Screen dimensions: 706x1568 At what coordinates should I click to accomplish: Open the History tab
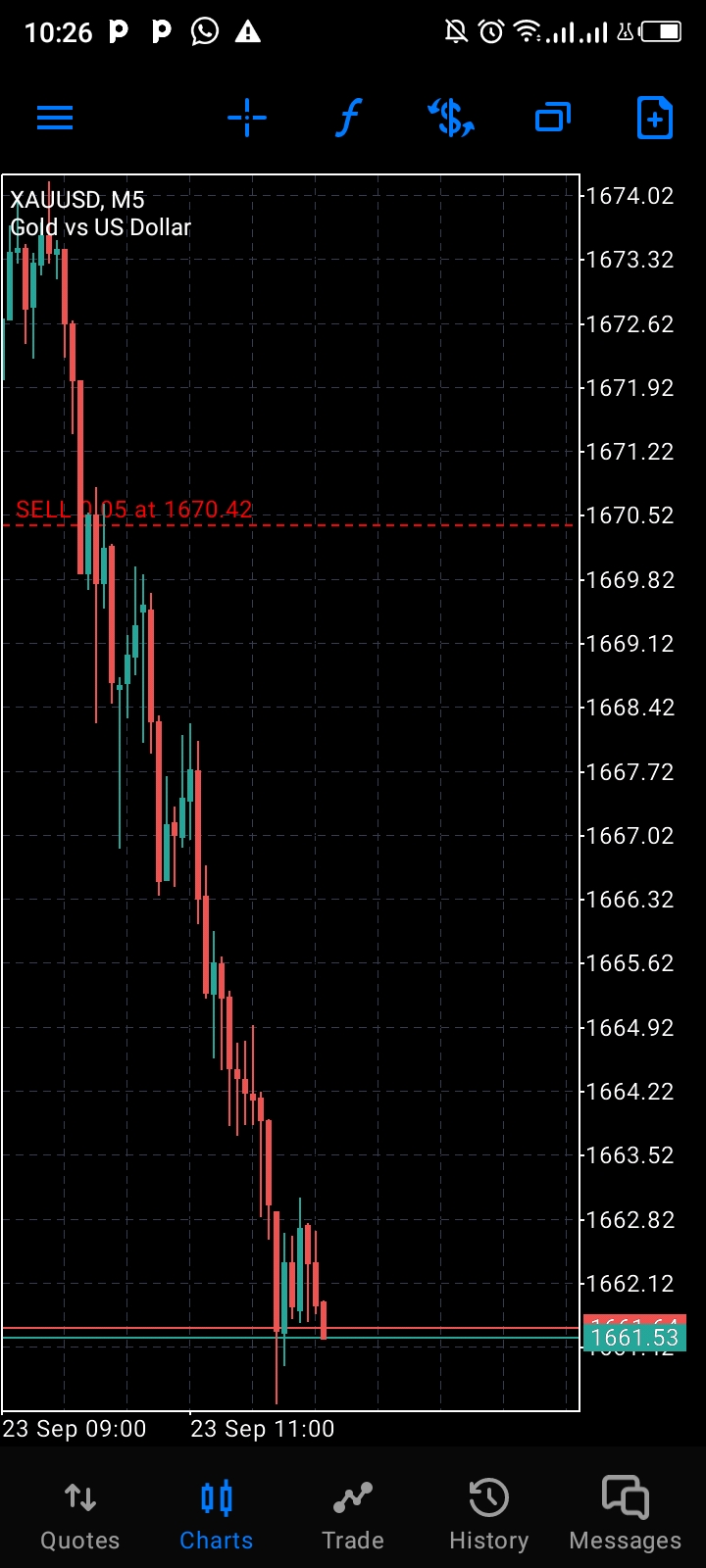pyautogui.click(x=489, y=1516)
